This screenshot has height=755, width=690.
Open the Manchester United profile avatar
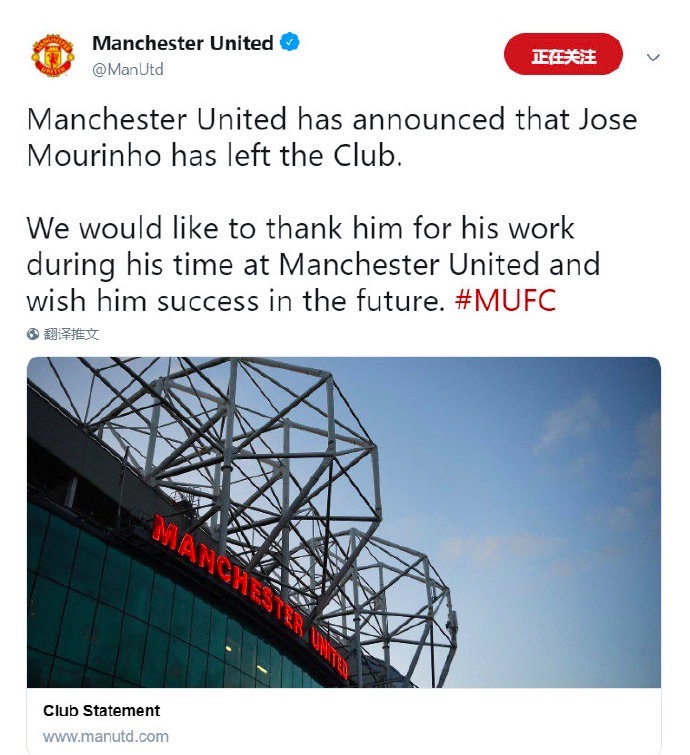tap(53, 55)
